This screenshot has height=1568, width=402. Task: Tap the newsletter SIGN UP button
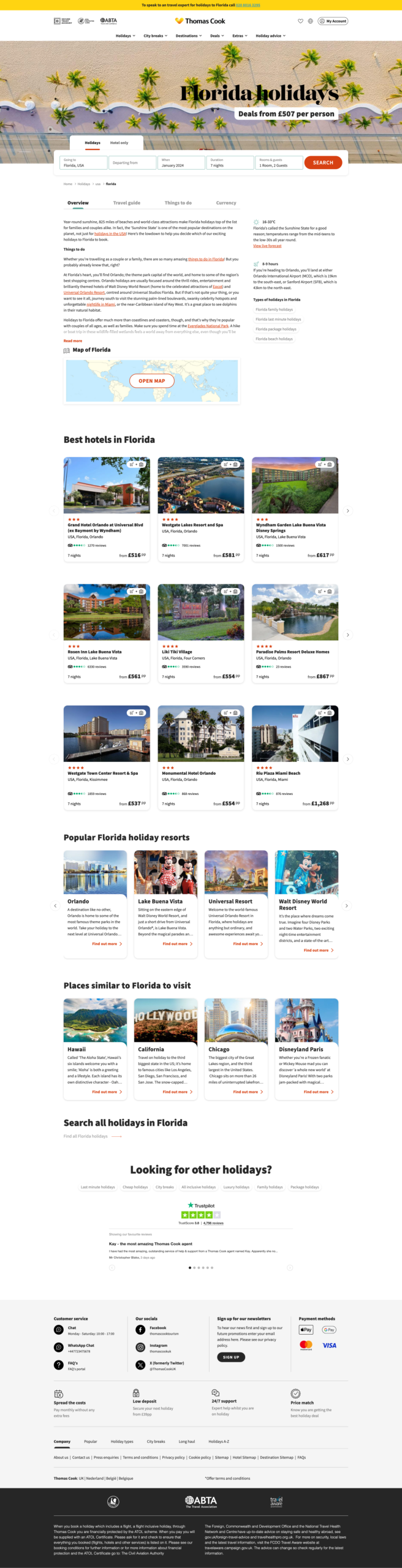click(x=231, y=1357)
